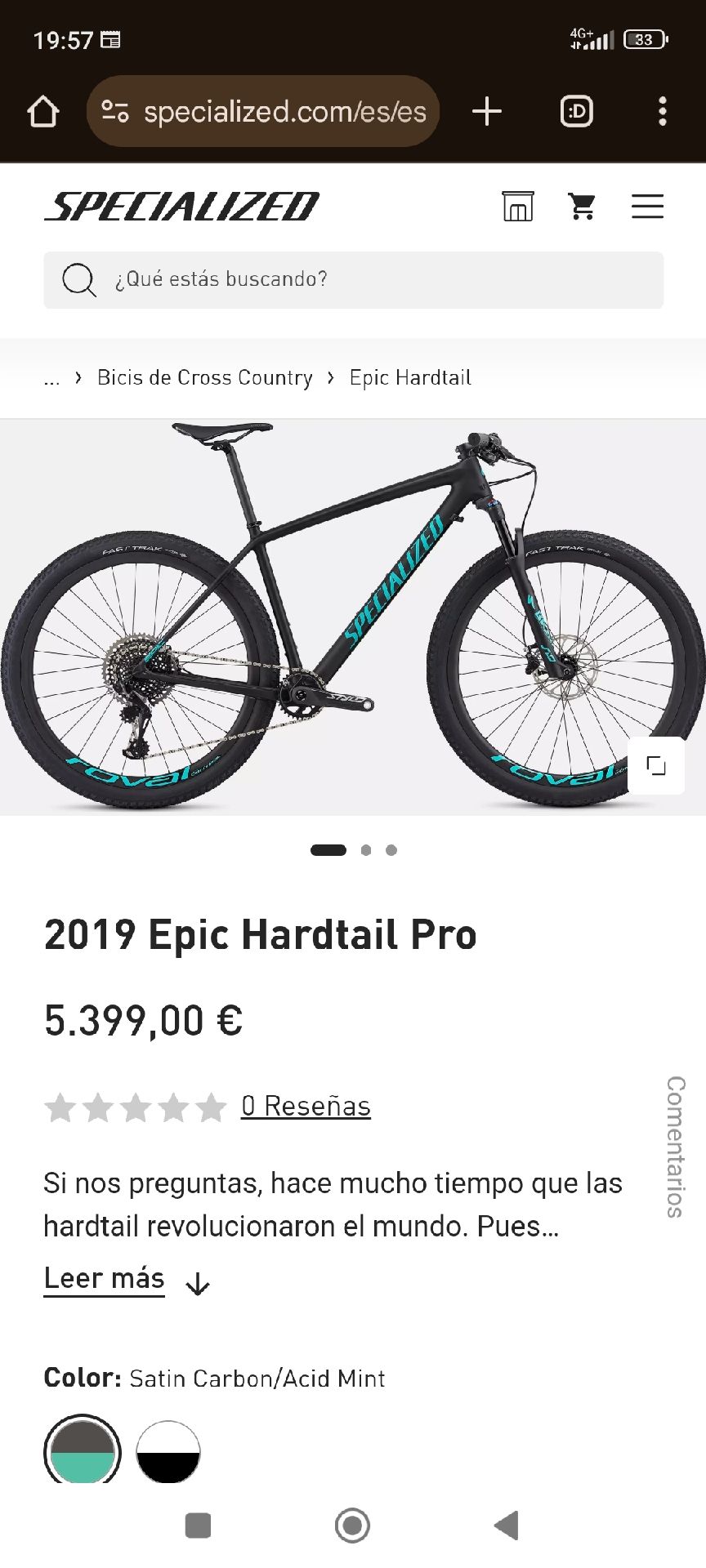Open the browser overflow menu
Viewport: 706px width, 1568px height.
[663, 112]
